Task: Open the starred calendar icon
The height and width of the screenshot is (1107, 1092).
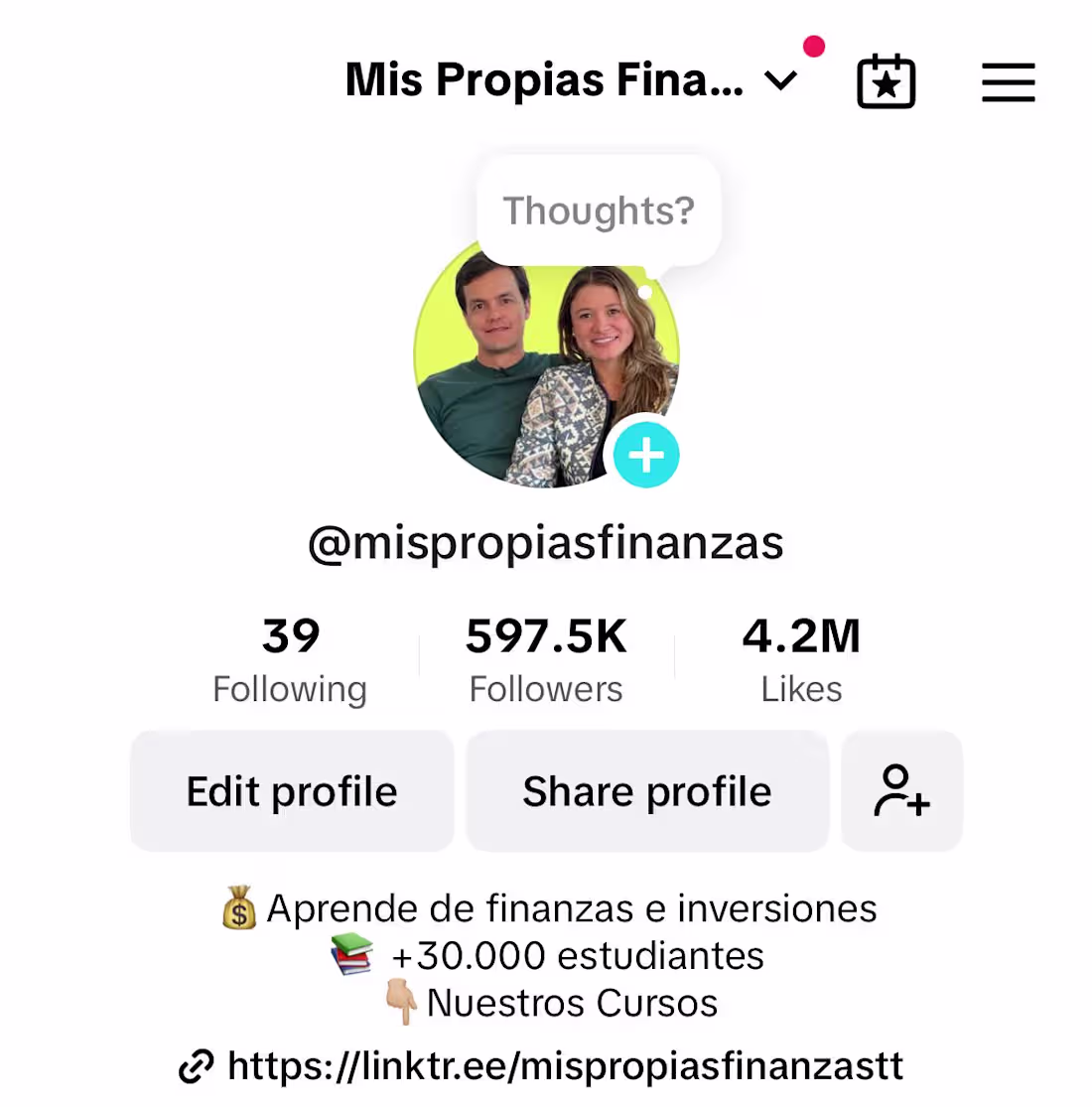Action: (886, 81)
